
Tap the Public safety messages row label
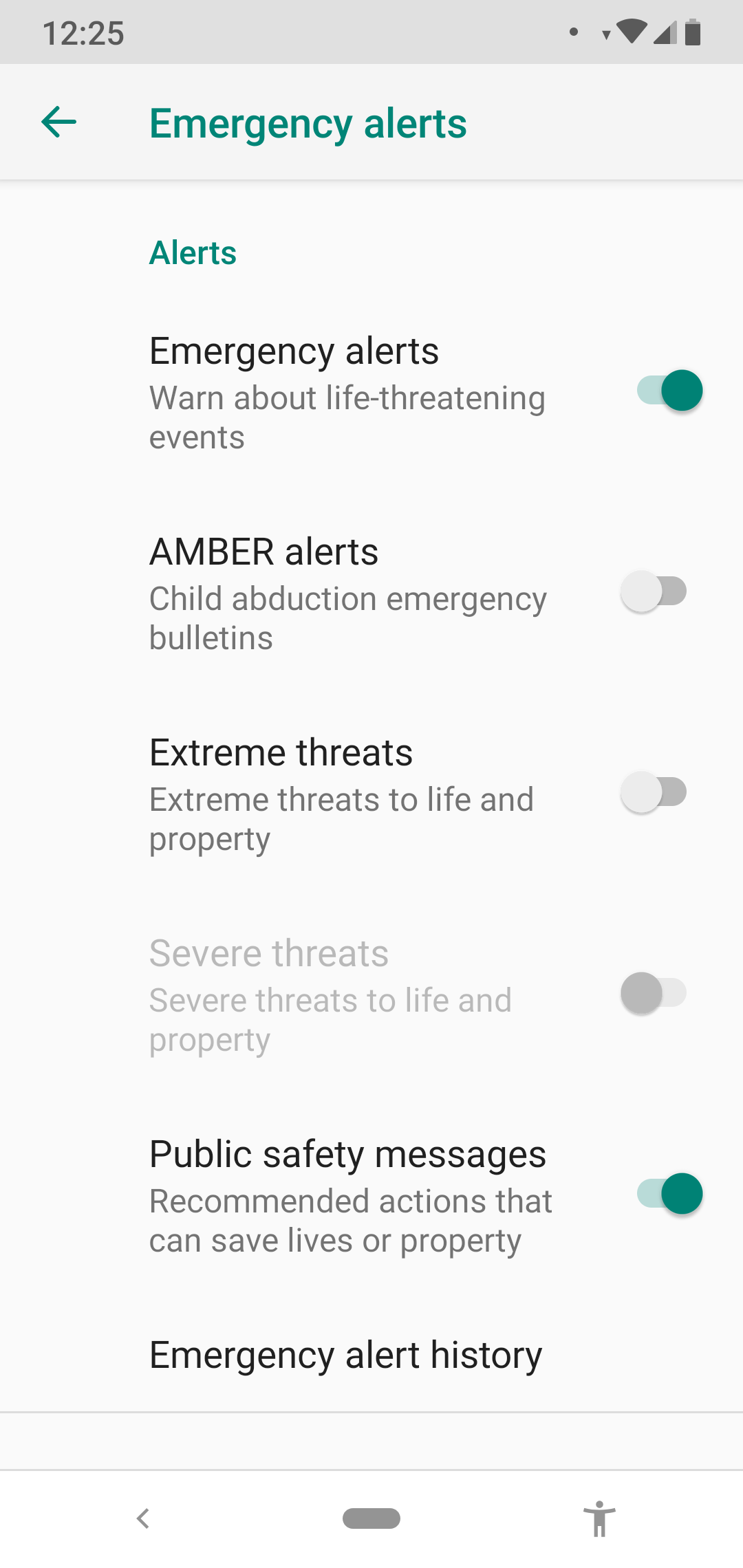point(347,1155)
